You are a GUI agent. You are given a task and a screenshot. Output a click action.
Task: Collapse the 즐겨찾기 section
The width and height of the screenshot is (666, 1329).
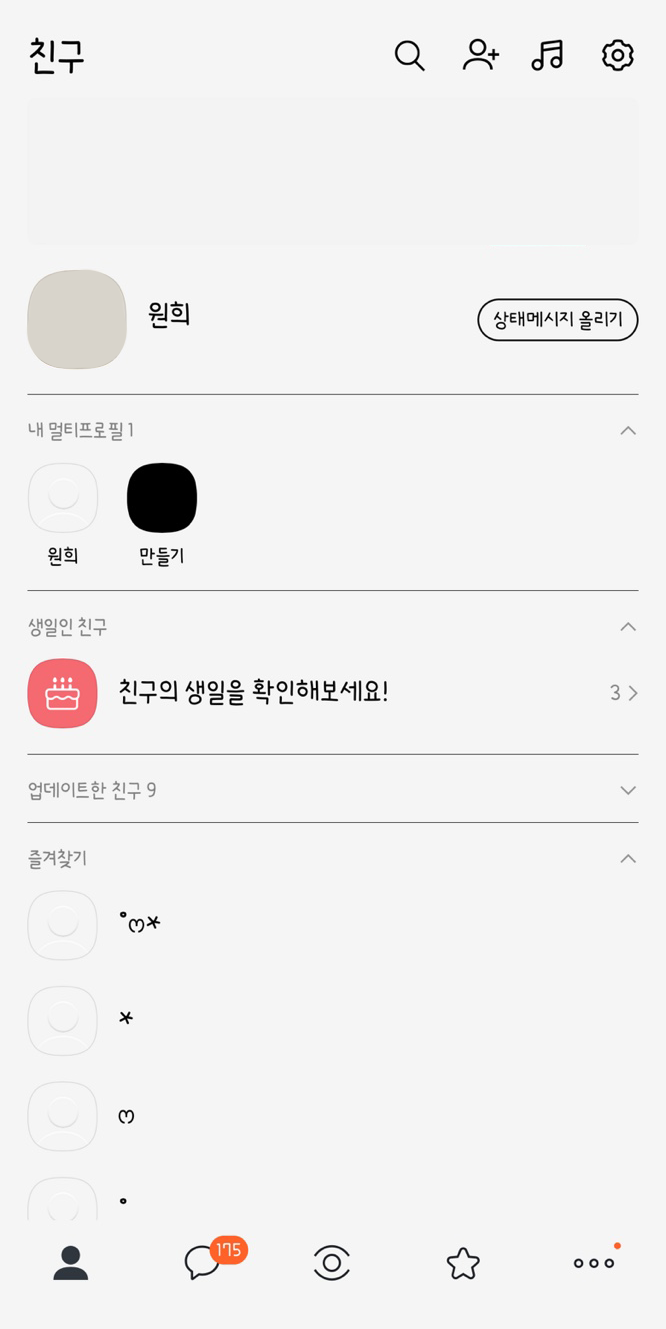point(628,859)
